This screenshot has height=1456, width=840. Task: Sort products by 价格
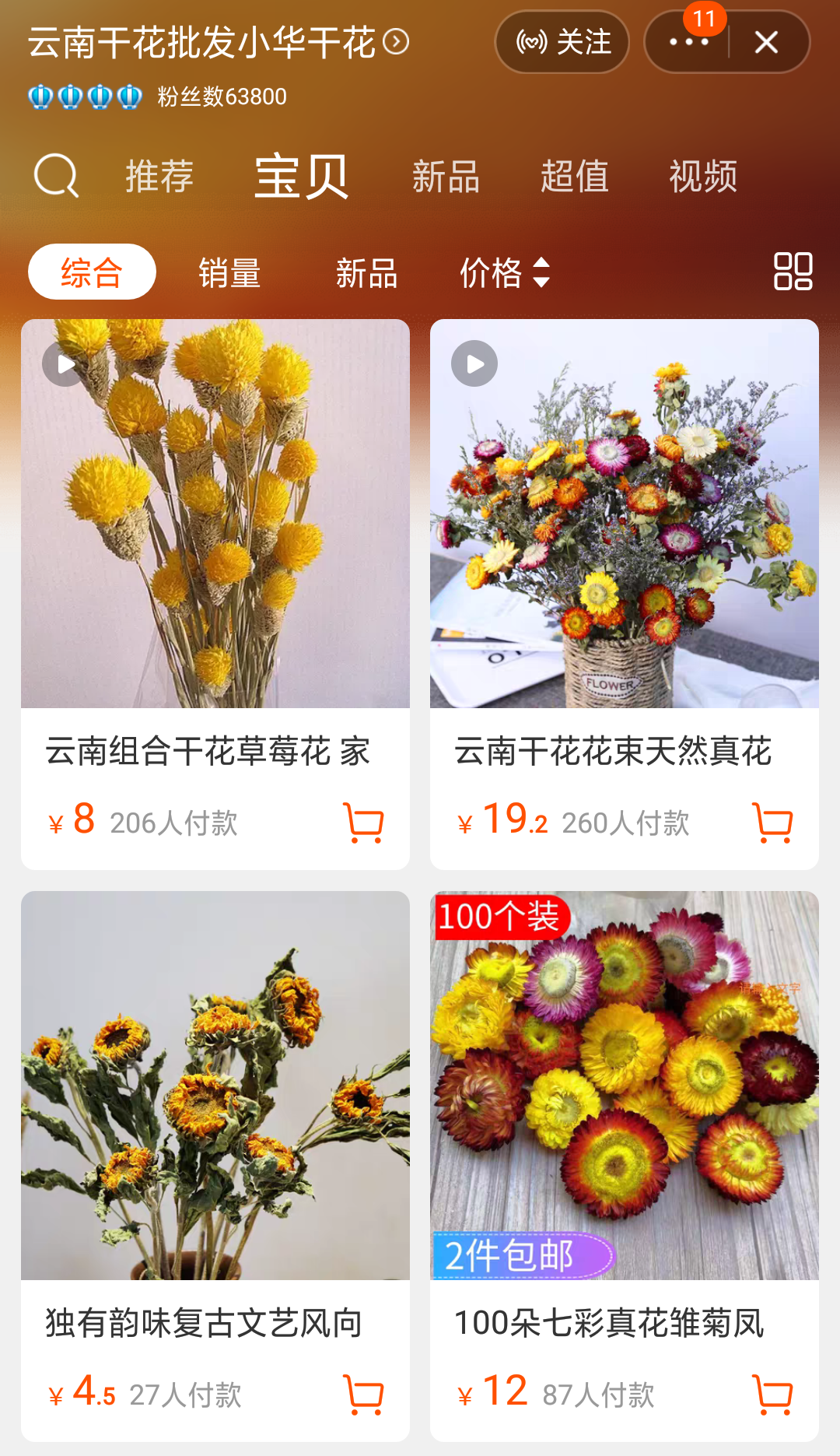coord(504,273)
